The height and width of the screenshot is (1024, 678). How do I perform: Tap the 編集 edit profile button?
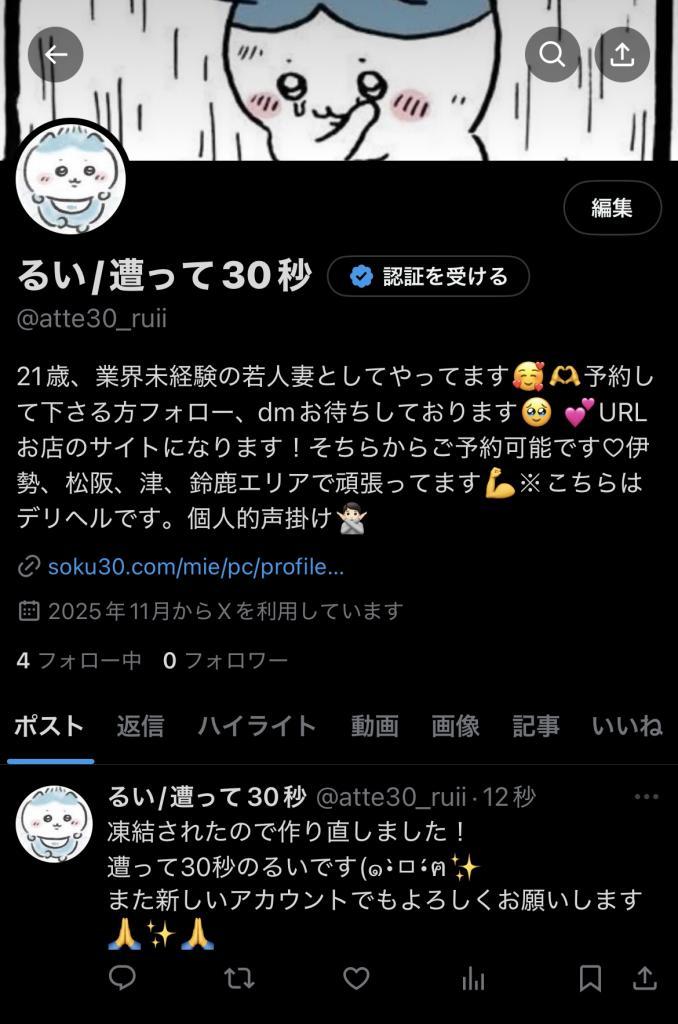pyautogui.click(x=612, y=208)
